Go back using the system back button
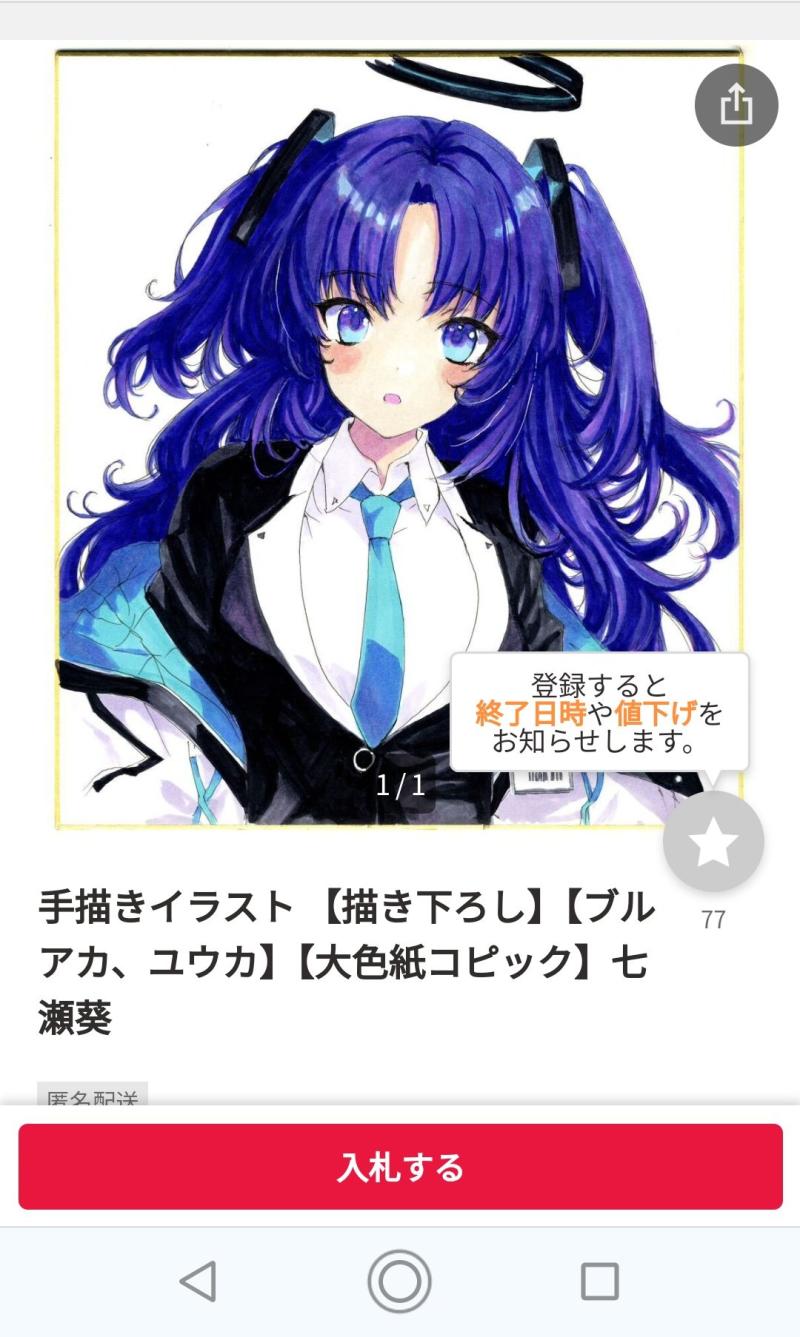The height and width of the screenshot is (1337, 800). 198,1281
